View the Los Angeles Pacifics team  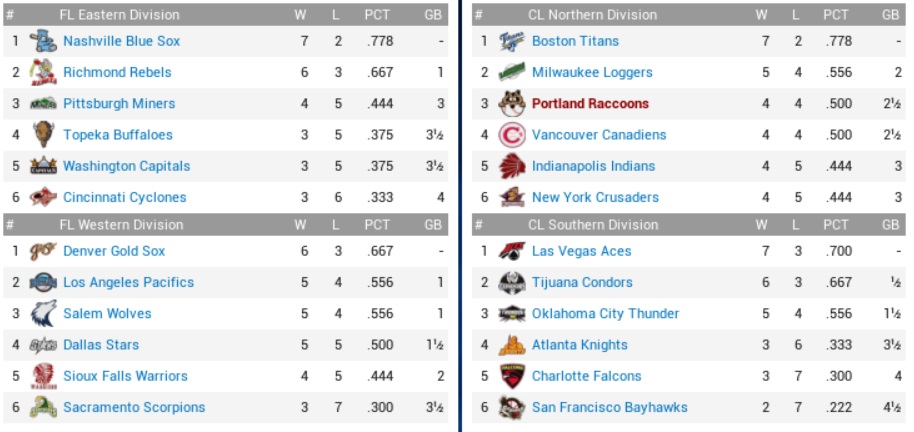(128, 282)
